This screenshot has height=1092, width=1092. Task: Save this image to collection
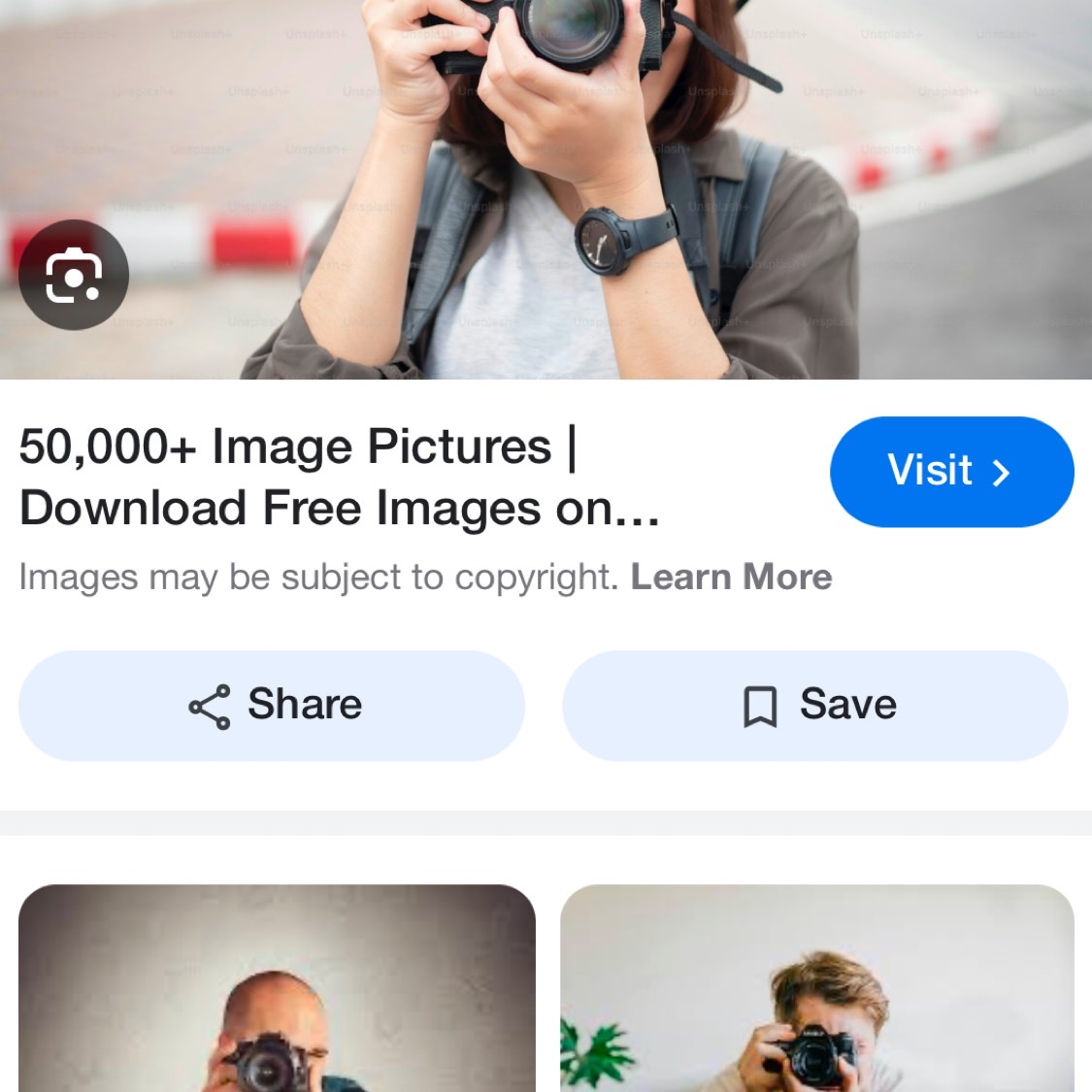tap(815, 705)
